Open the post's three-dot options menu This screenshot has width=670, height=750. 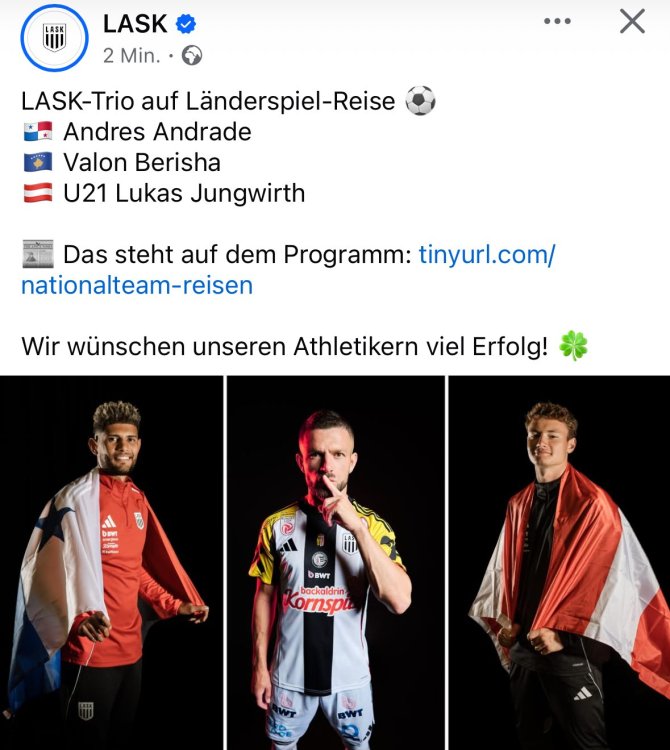pos(557,22)
